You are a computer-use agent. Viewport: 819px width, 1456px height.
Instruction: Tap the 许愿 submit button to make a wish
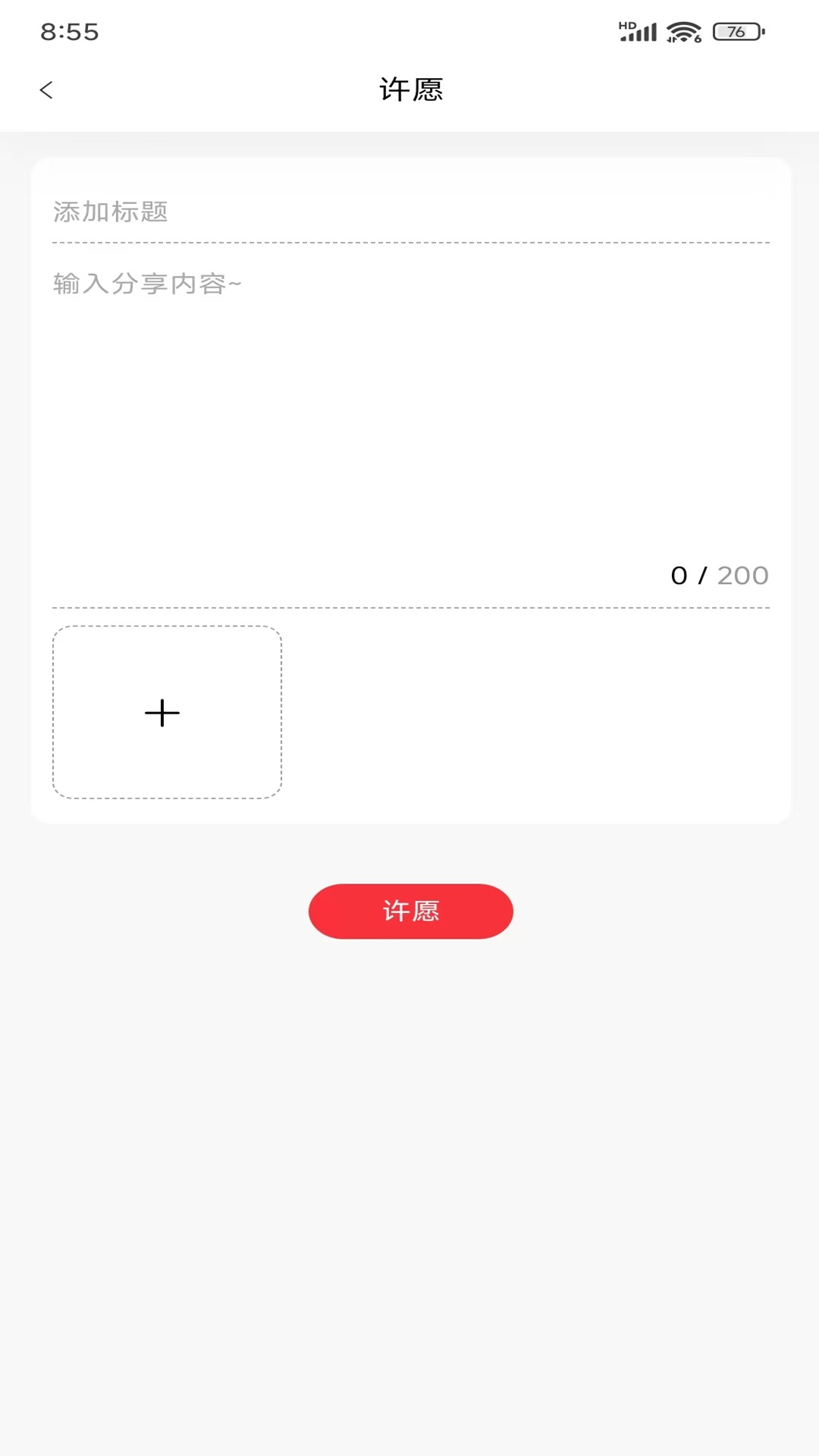click(410, 911)
